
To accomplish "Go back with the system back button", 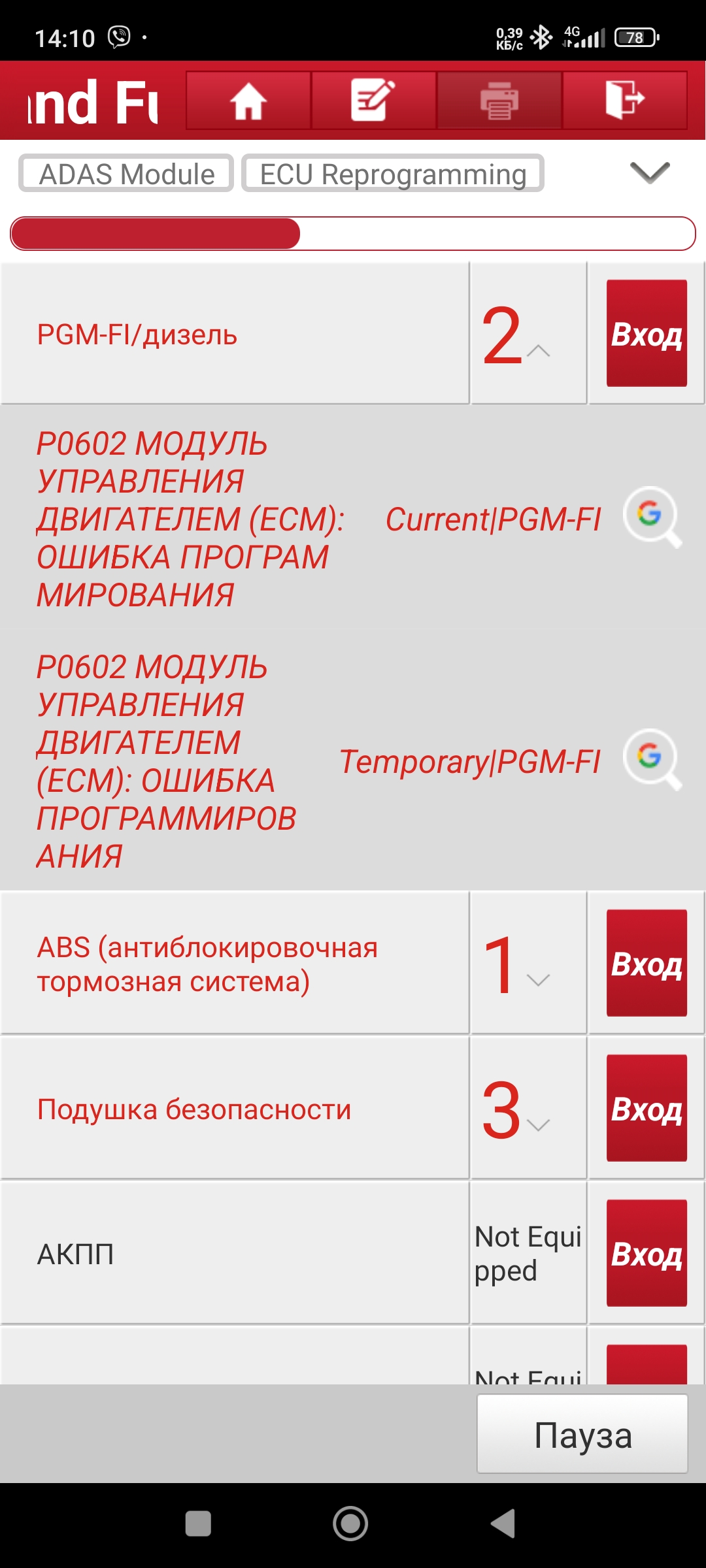I will tap(503, 1524).
